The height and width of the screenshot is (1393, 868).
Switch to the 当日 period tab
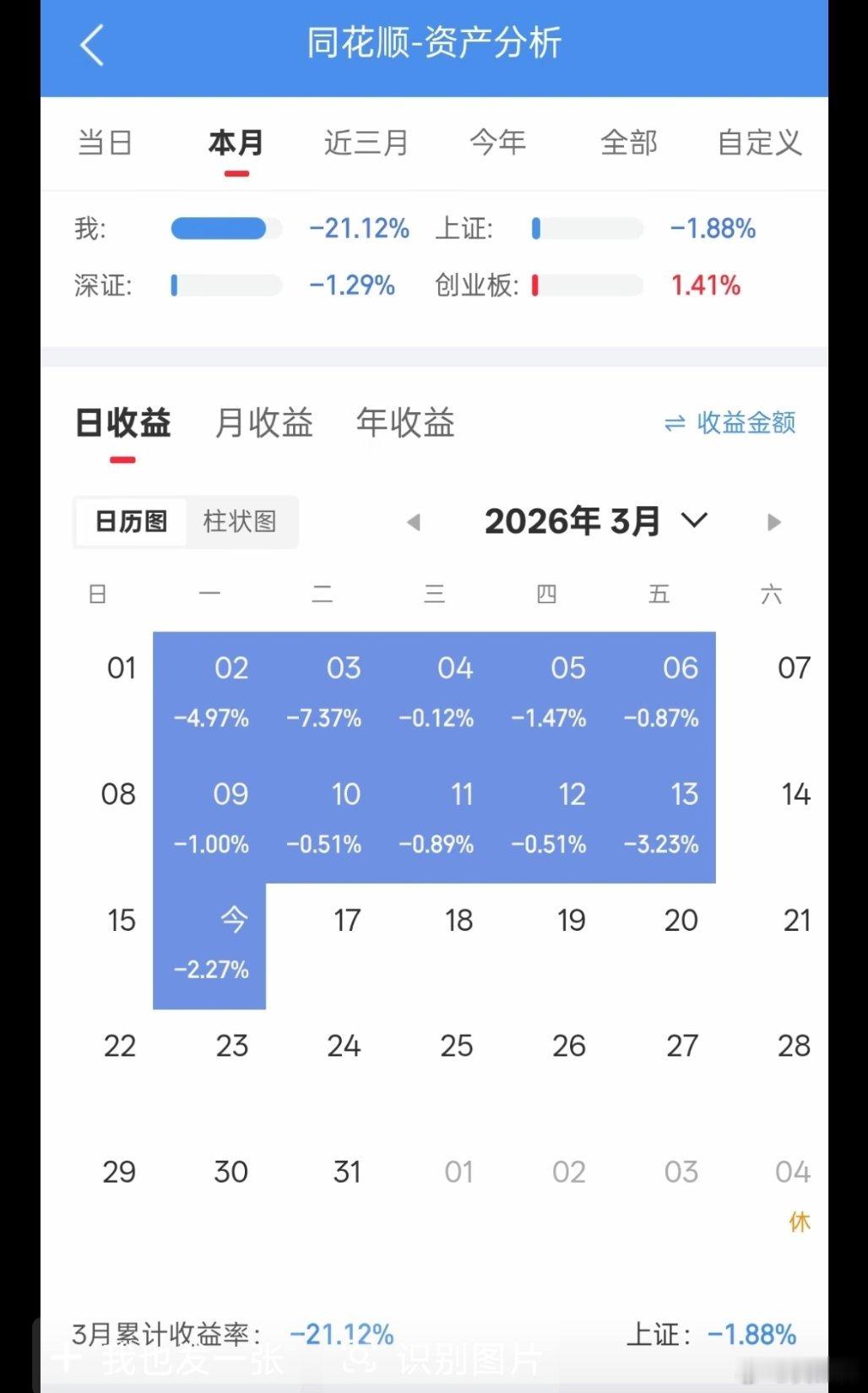point(103,143)
